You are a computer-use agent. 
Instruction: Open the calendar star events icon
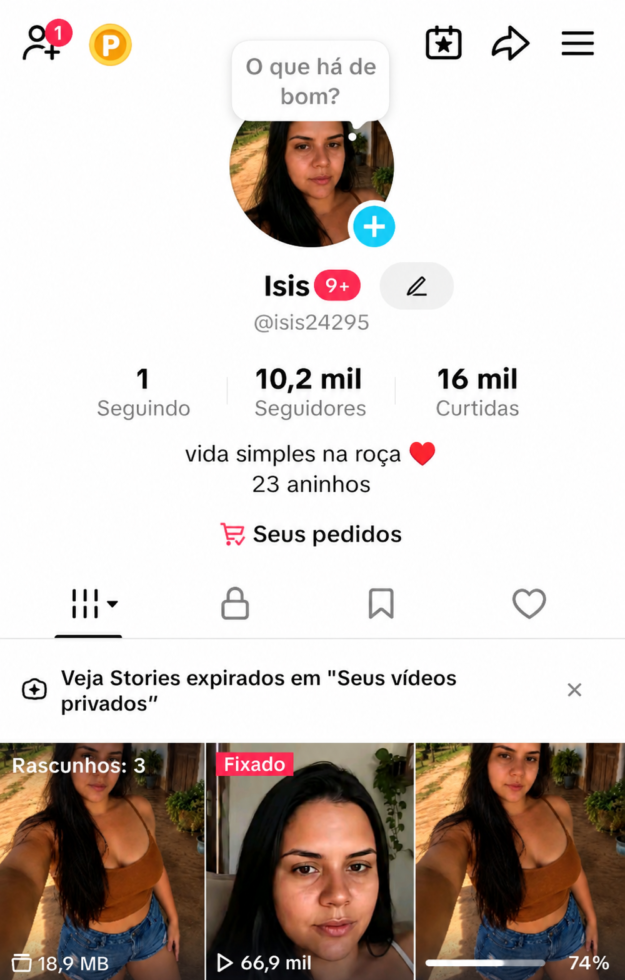click(443, 44)
